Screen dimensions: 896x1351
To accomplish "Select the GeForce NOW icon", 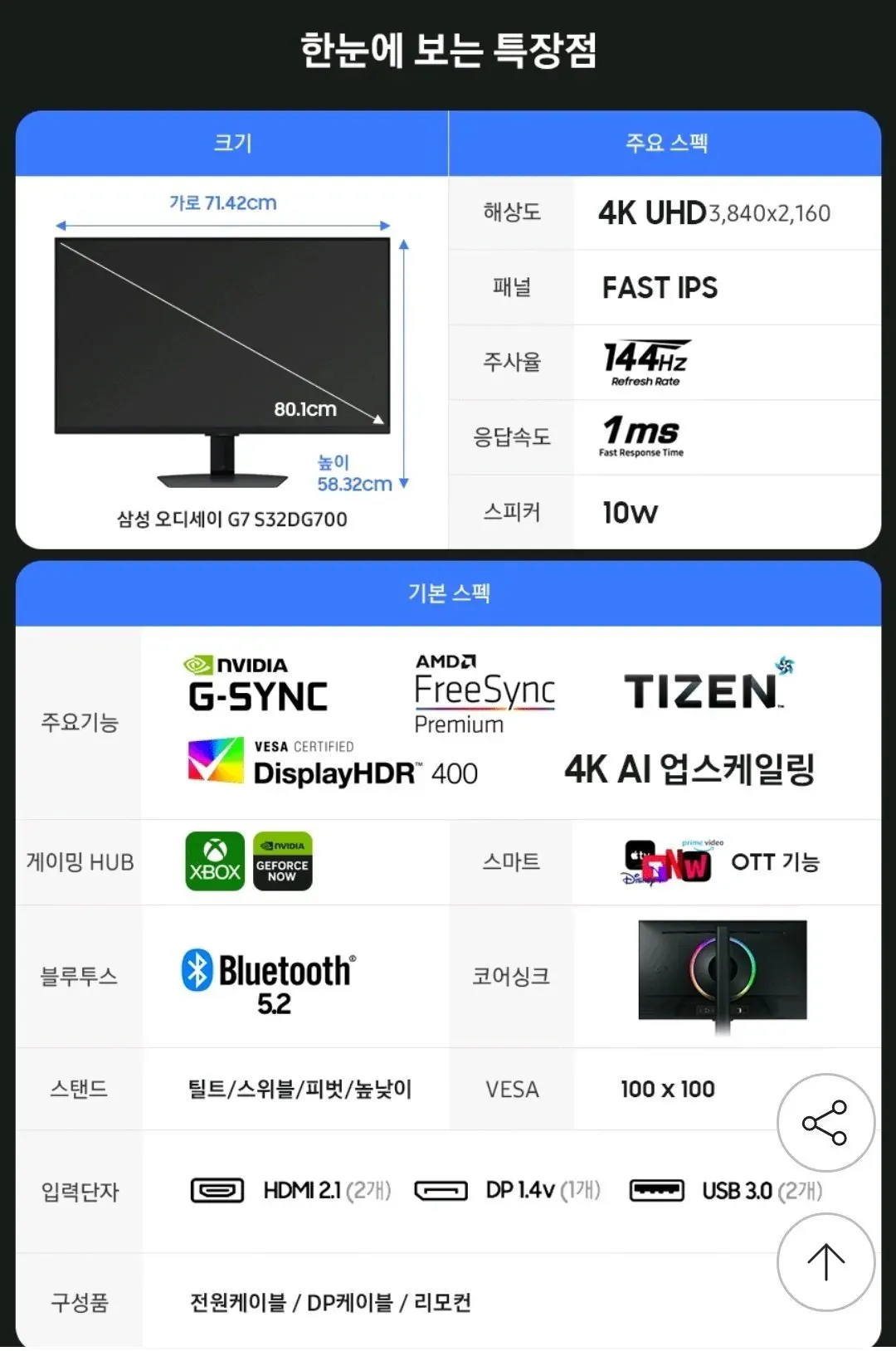I will click(282, 861).
